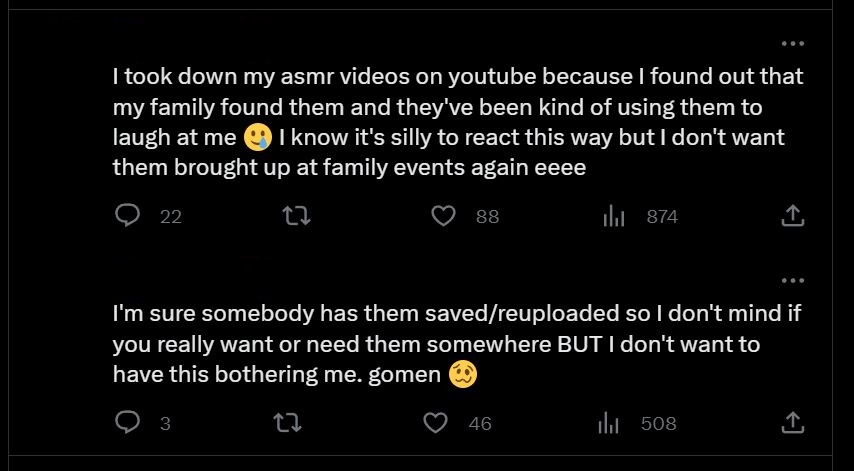Open overflow menu on the saved/reuploaded post
854x471 pixels.
tap(792, 281)
